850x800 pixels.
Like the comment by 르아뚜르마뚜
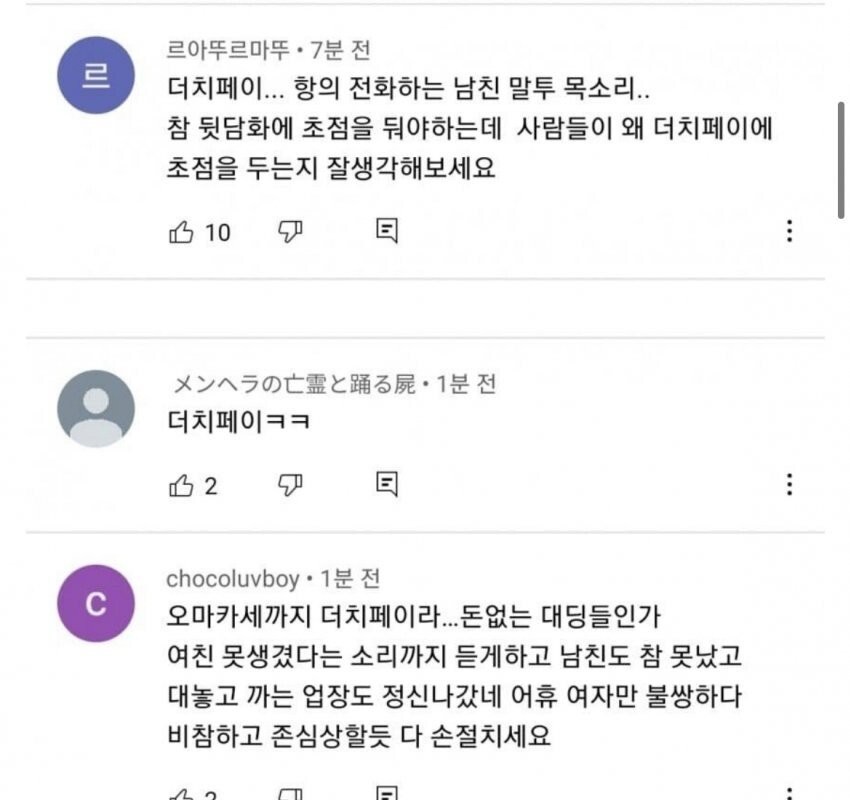pos(182,232)
